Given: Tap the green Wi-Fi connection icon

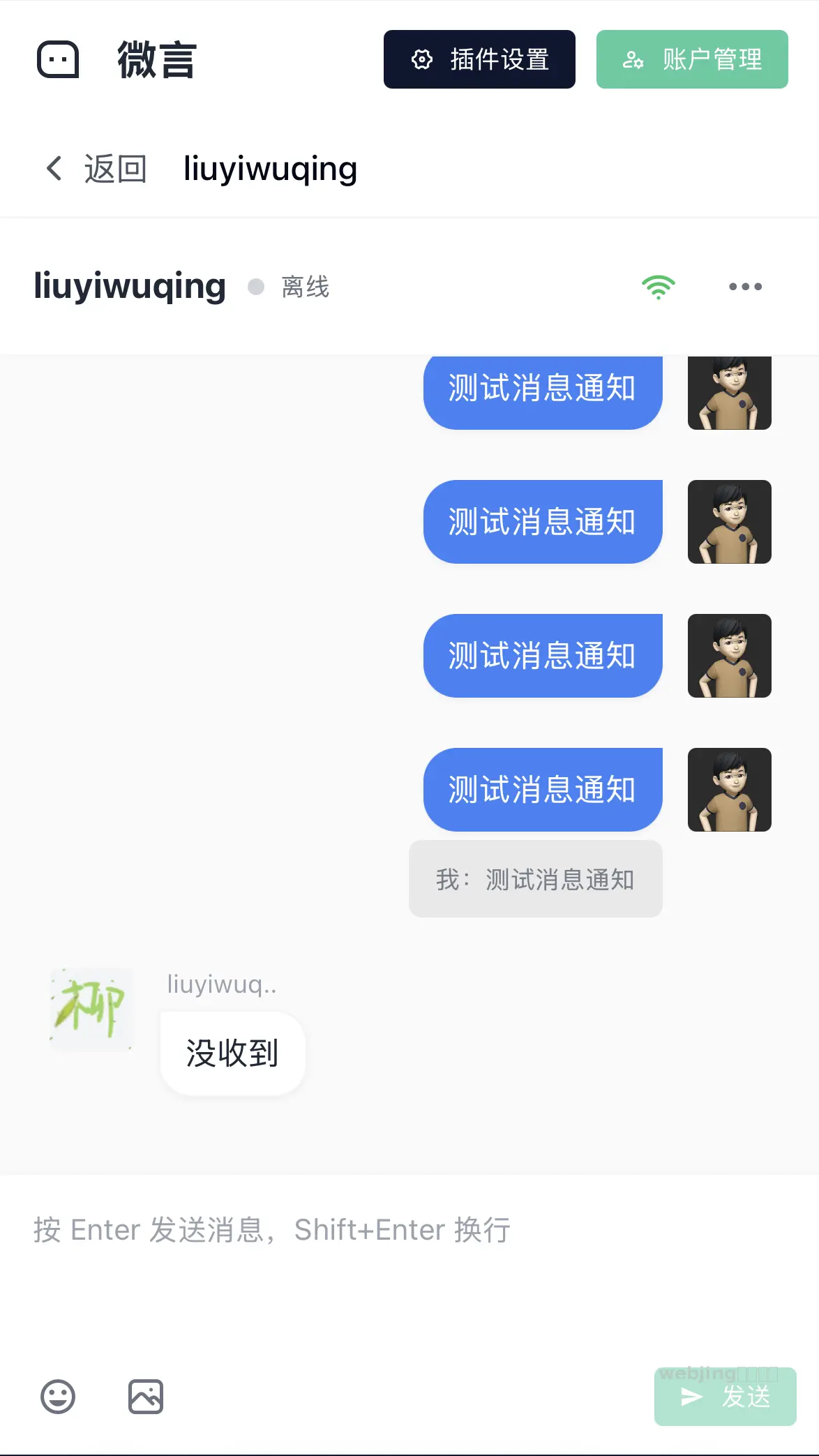Looking at the screenshot, I should (658, 287).
